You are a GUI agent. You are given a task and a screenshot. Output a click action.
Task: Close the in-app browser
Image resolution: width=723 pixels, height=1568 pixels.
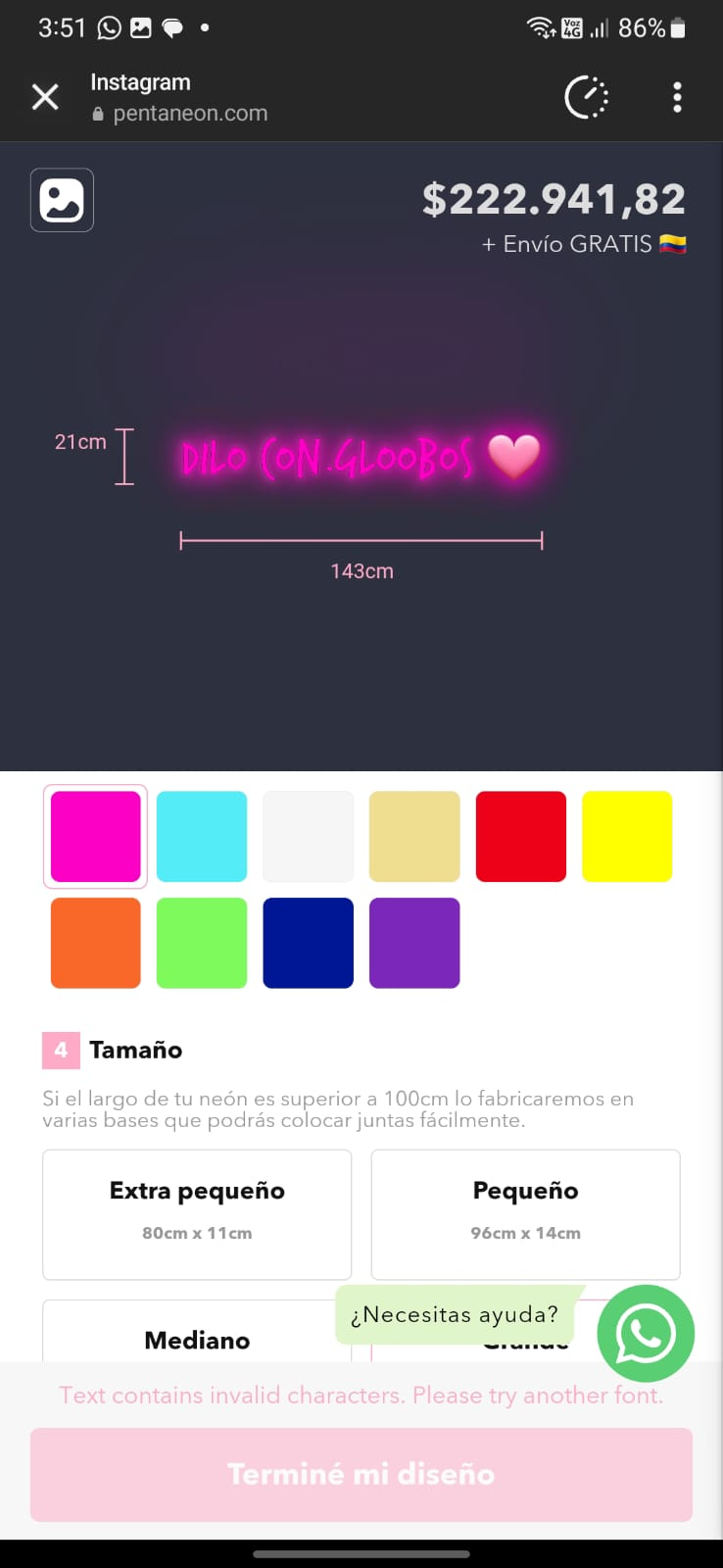click(x=45, y=97)
